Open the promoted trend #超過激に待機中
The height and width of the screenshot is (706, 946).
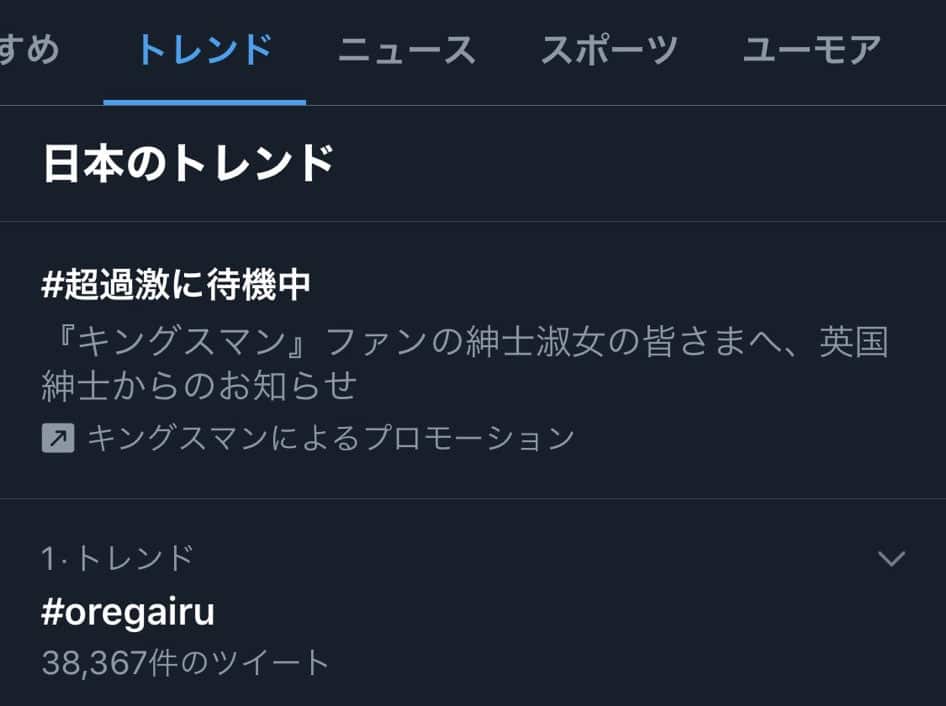(176, 286)
